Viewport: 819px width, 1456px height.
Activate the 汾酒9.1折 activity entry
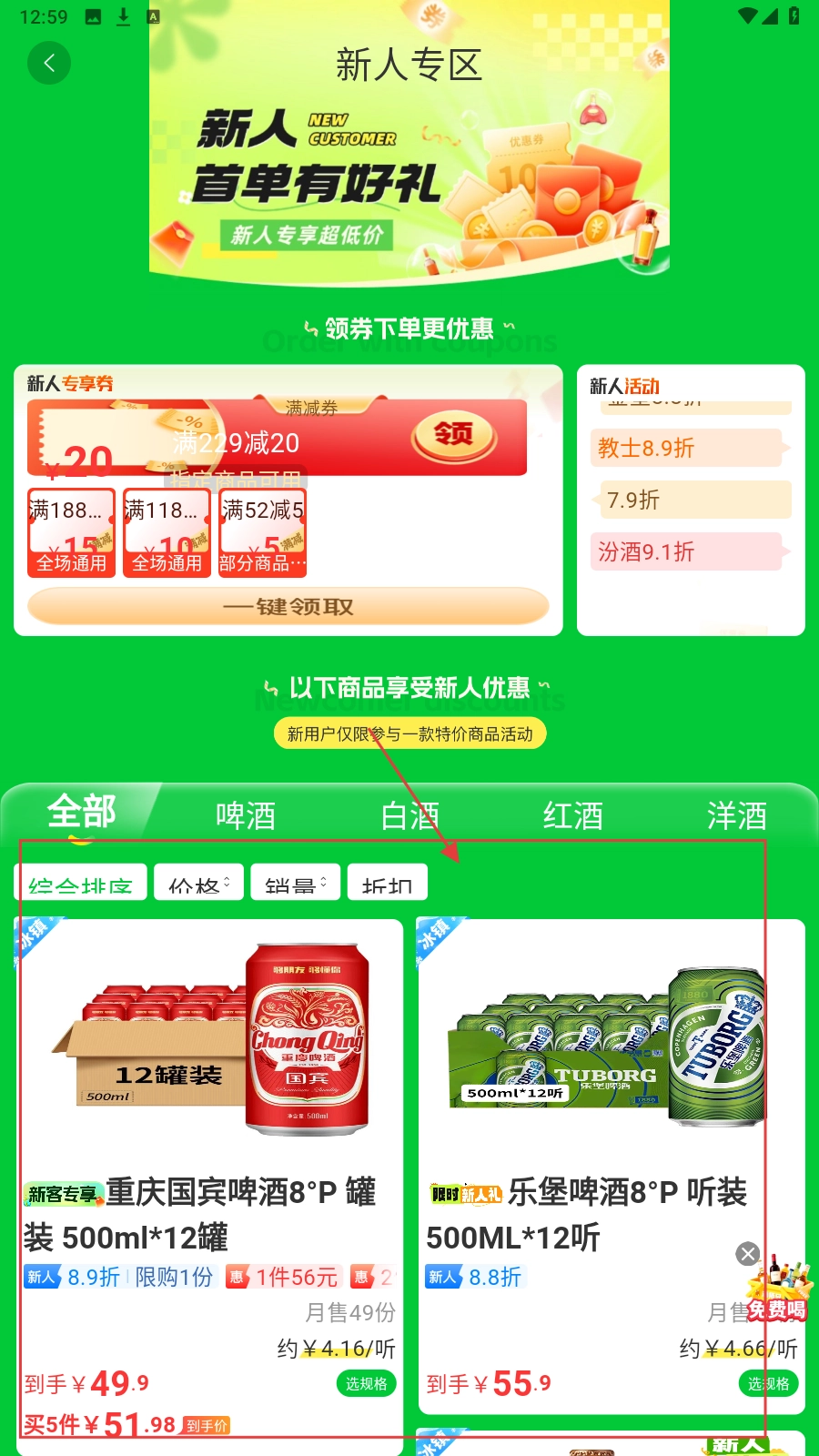click(x=686, y=552)
